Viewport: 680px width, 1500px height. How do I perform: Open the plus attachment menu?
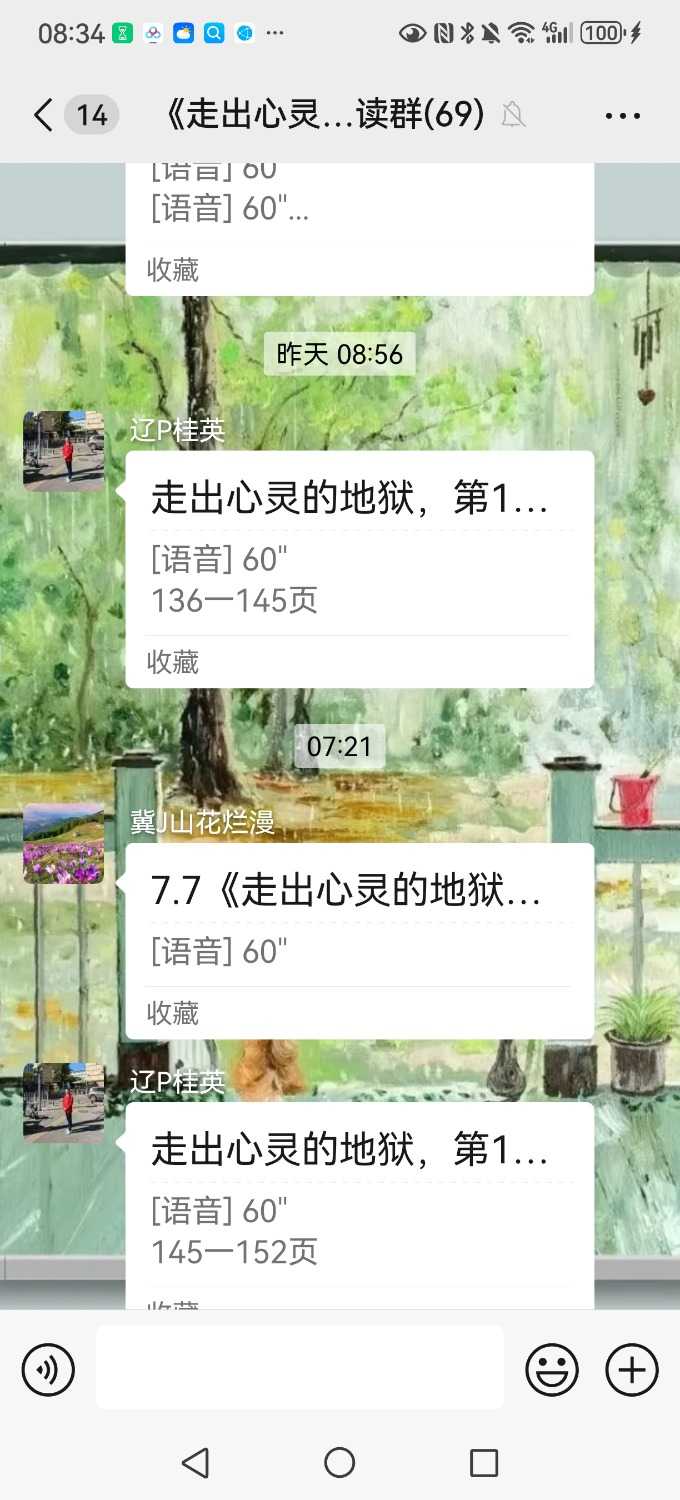click(x=632, y=1369)
